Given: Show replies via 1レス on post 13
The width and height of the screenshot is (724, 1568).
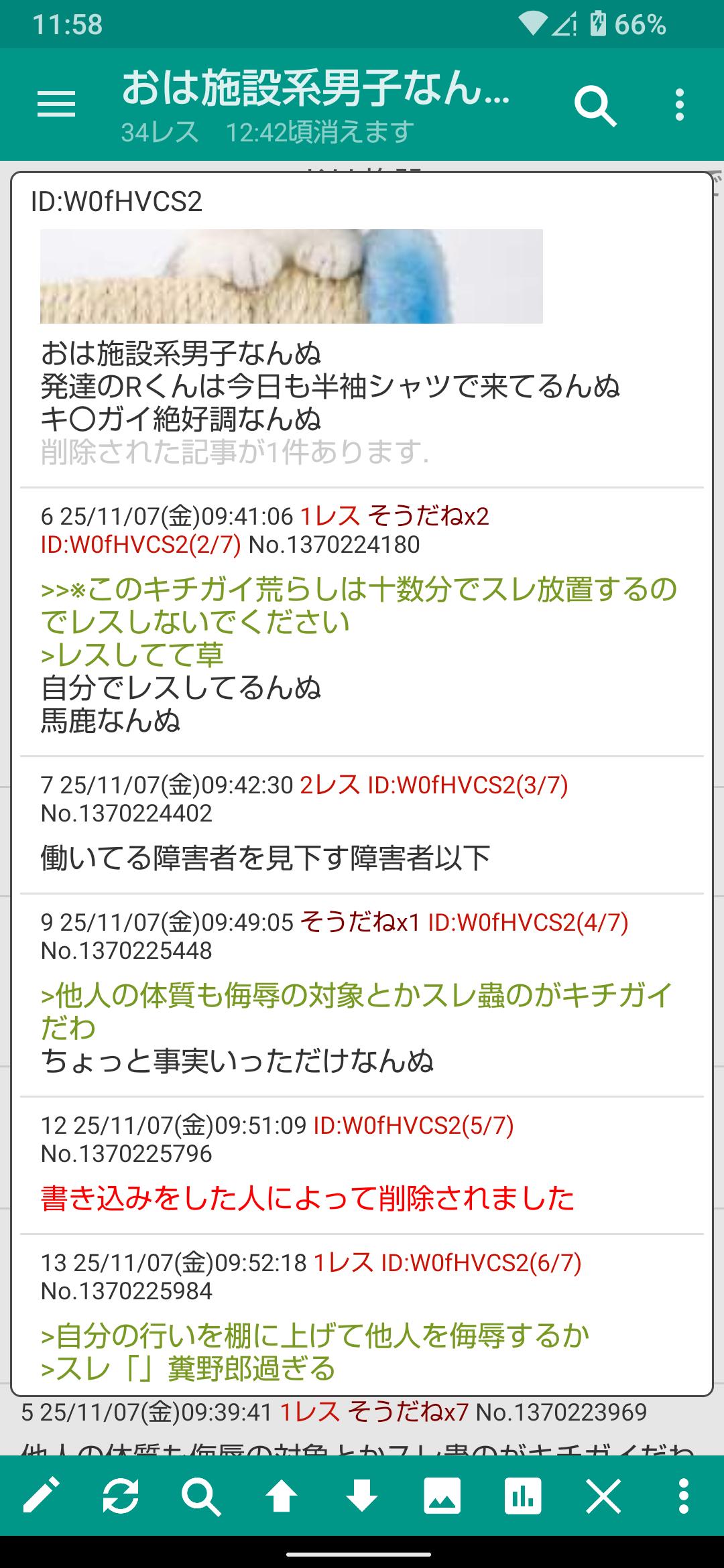Looking at the screenshot, I should tap(343, 1263).
